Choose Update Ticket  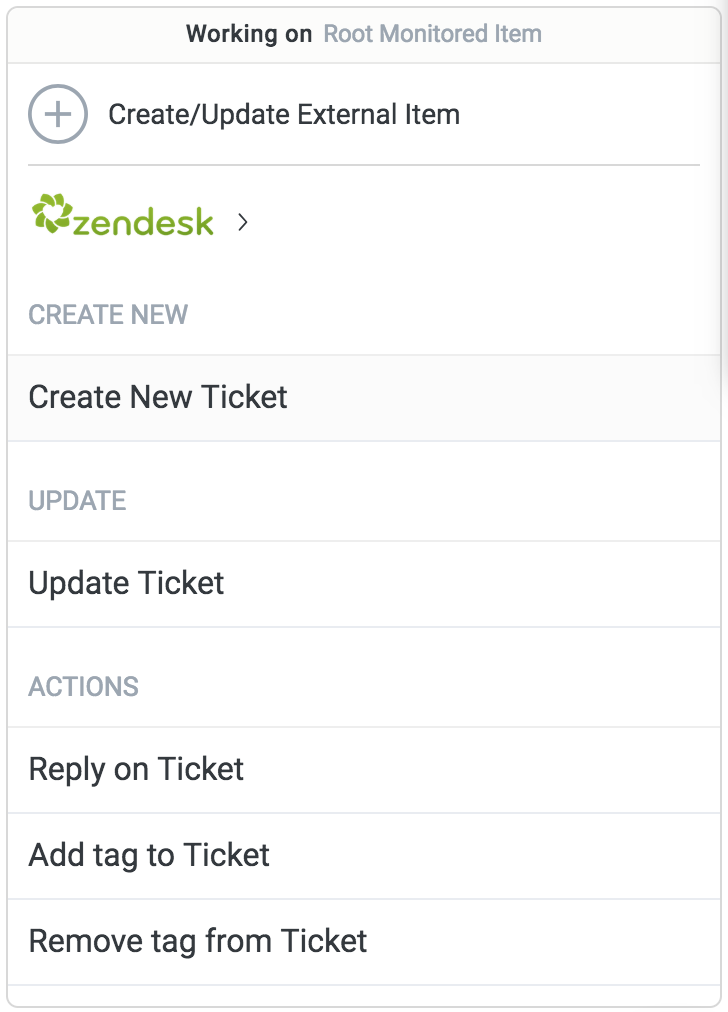click(x=127, y=583)
